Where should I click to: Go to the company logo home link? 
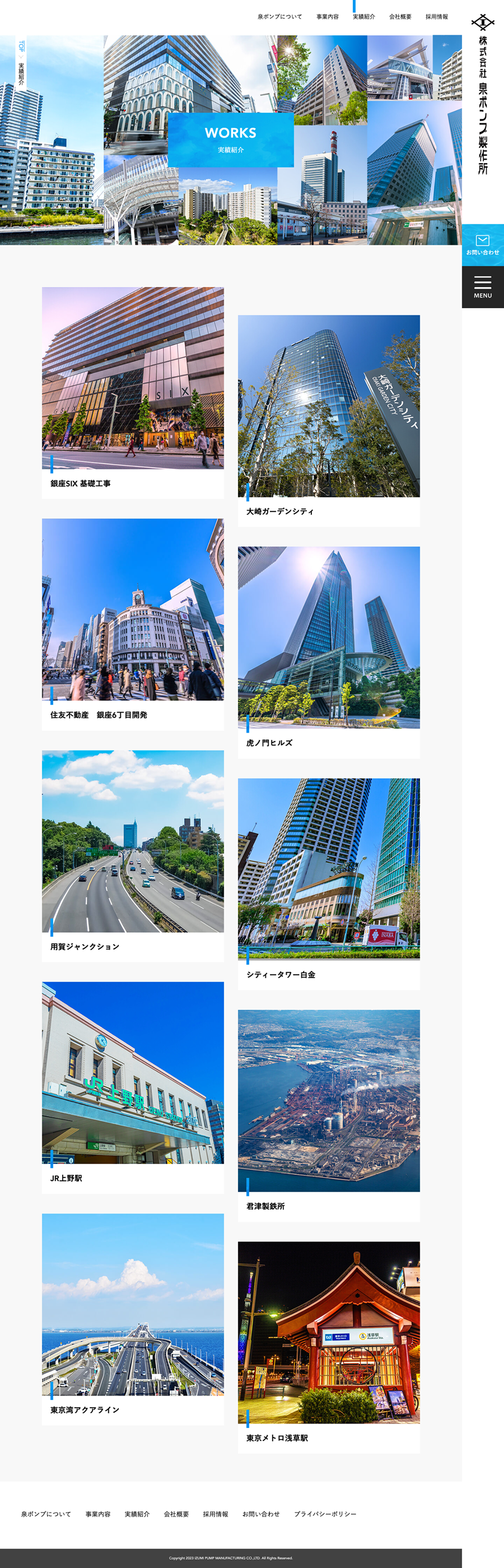coord(483,94)
